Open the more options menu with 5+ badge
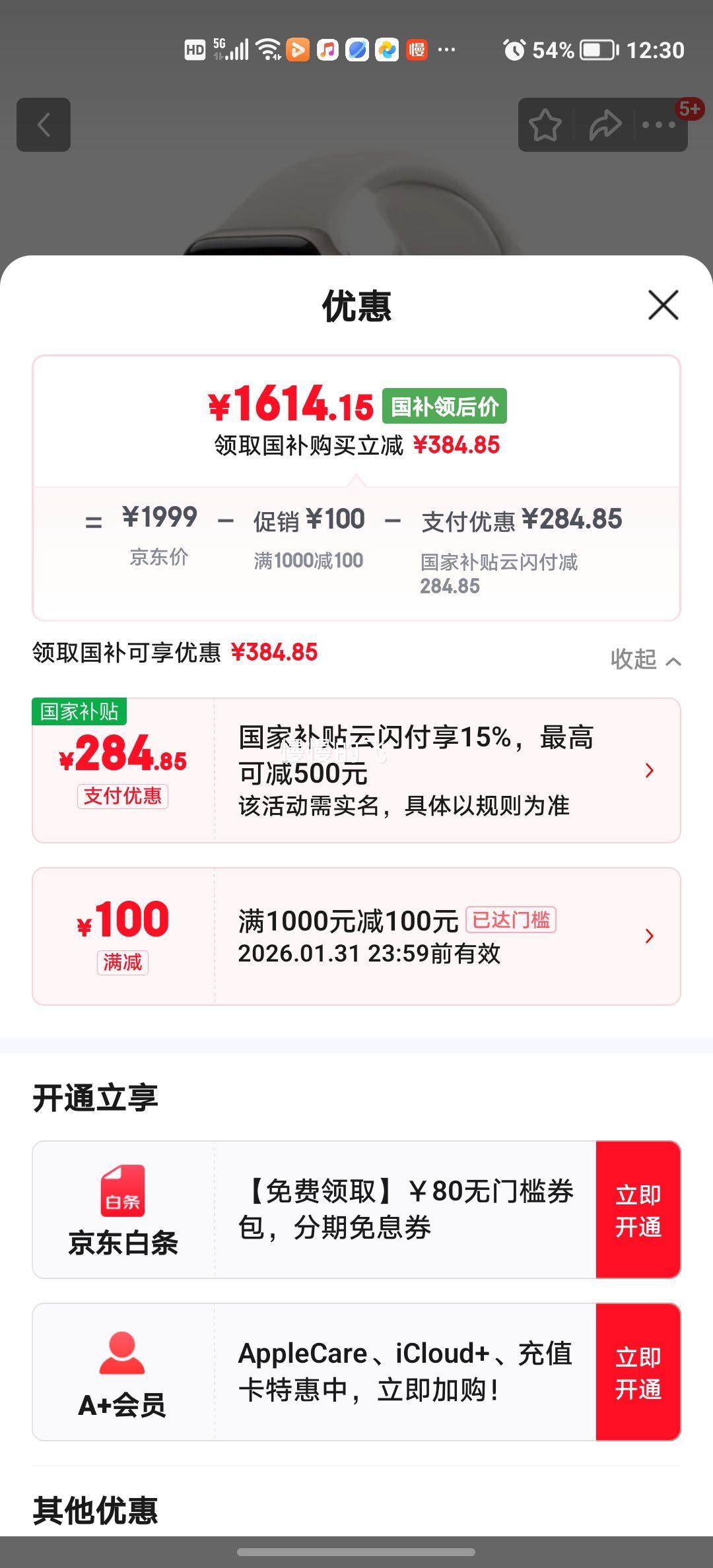 tap(658, 125)
